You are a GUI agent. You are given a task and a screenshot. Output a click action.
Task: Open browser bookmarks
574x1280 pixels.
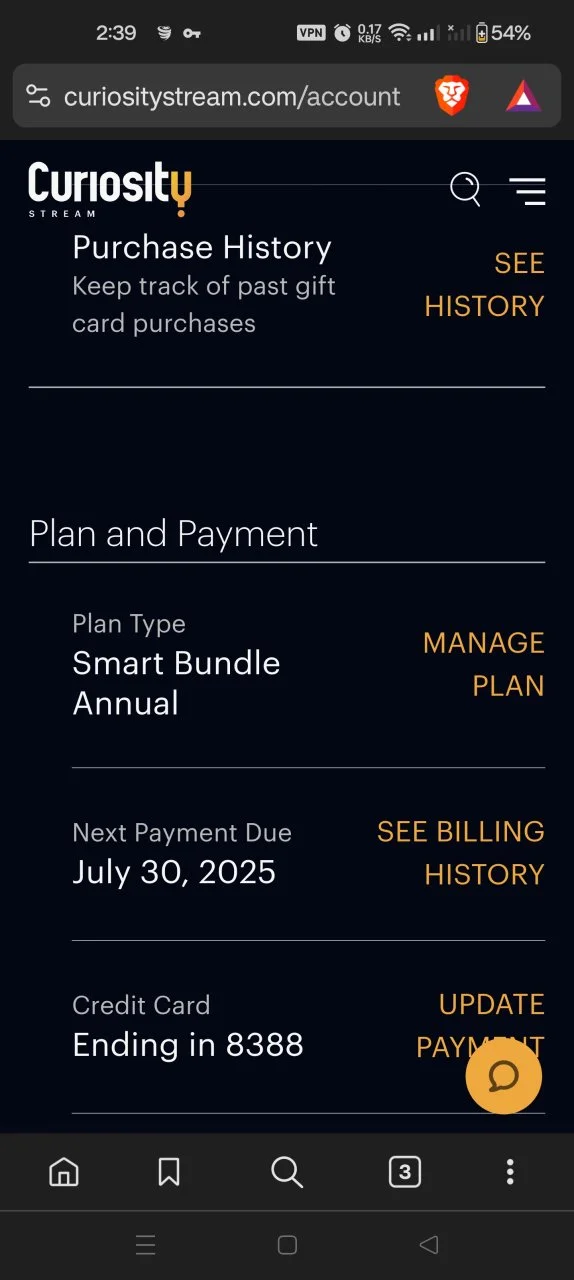point(169,1171)
